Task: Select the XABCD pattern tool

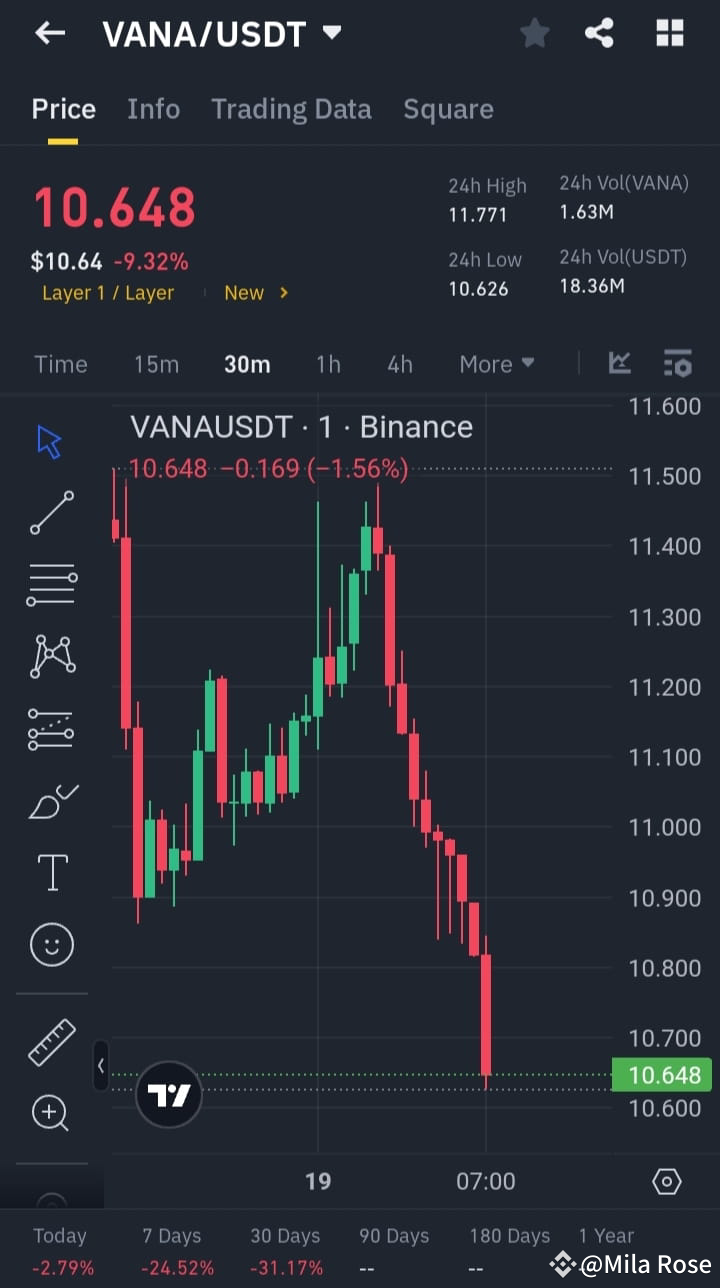Action: click(x=50, y=655)
